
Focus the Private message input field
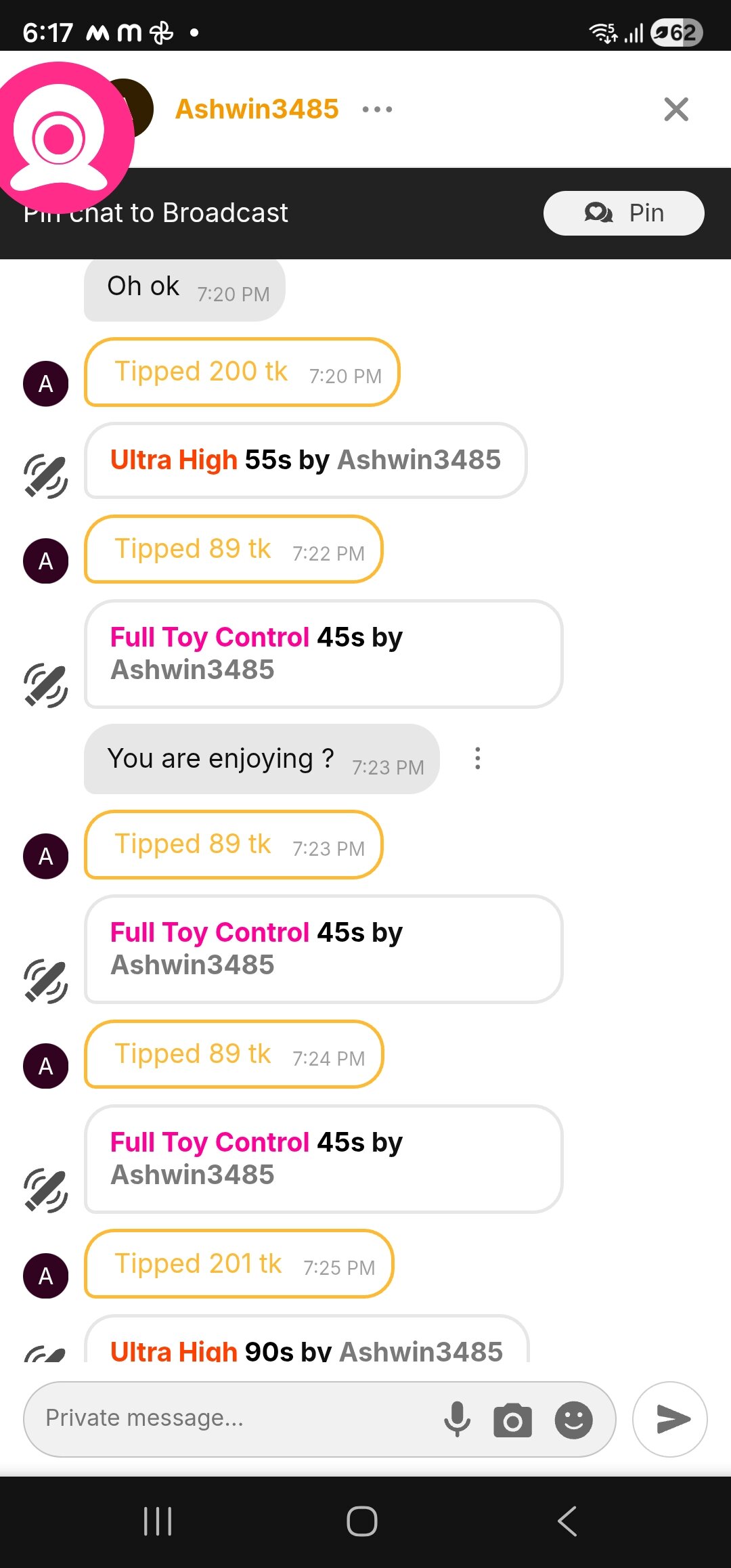click(x=230, y=1418)
